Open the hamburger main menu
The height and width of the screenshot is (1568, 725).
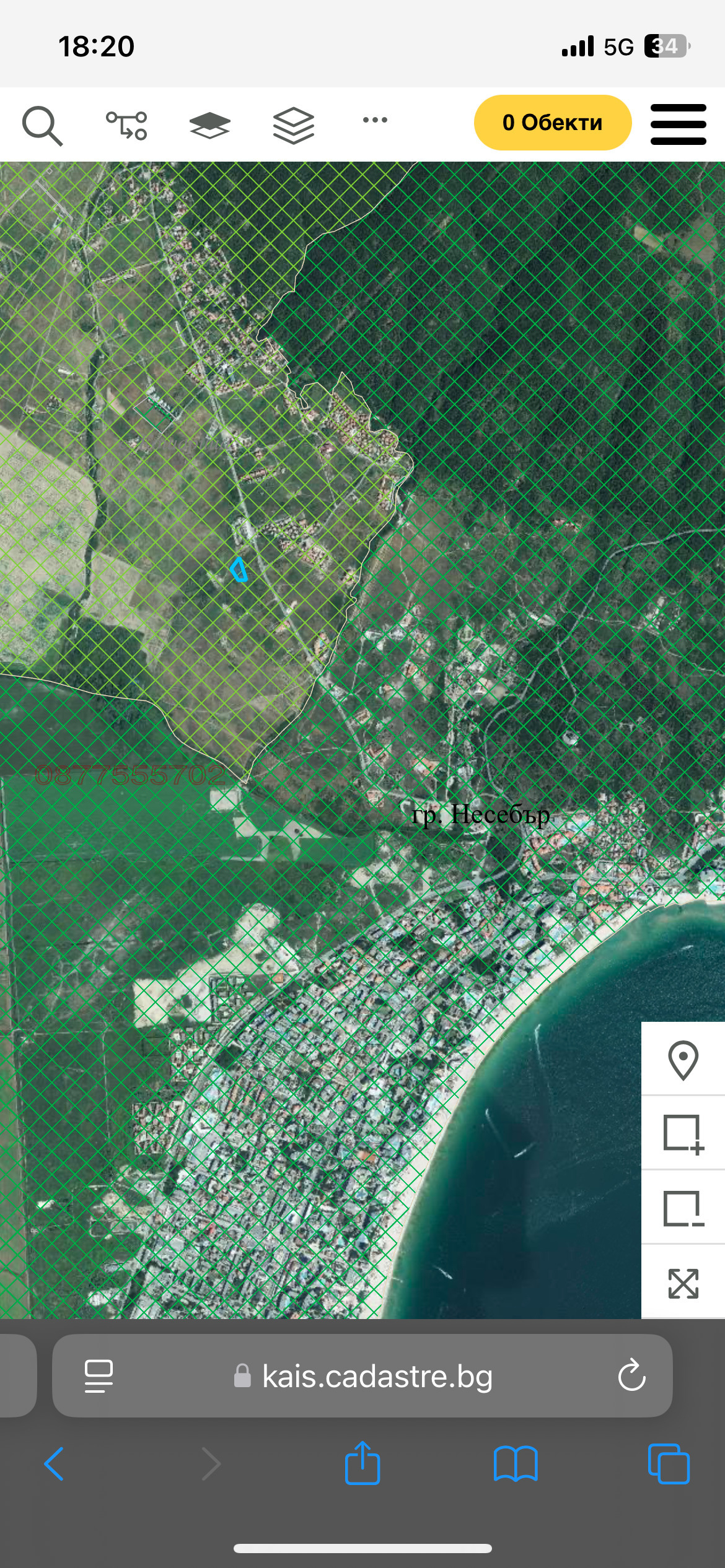pyautogui.click(x=678, y=124)
